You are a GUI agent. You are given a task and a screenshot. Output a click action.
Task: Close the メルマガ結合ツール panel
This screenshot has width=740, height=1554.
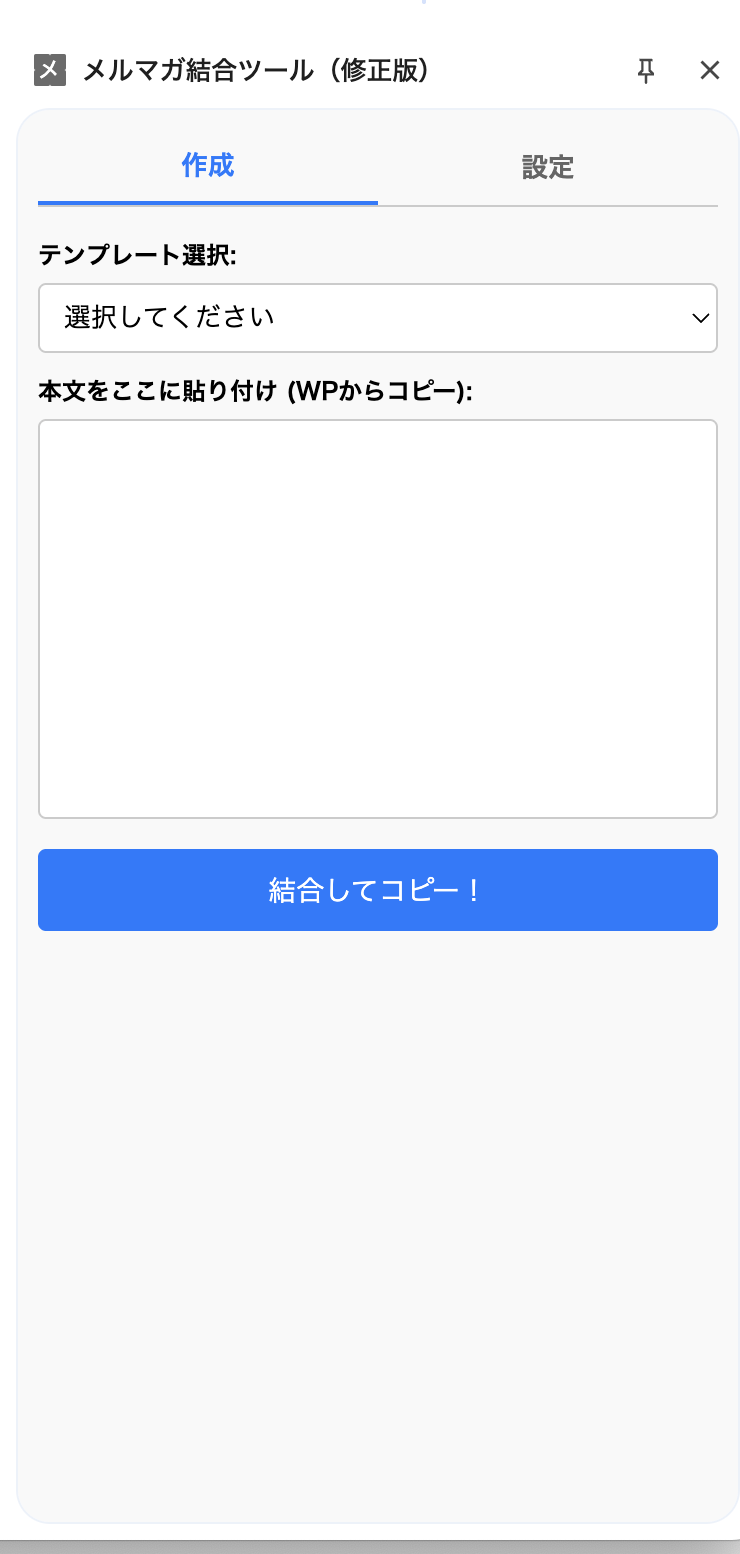click(x=709, y=70)
